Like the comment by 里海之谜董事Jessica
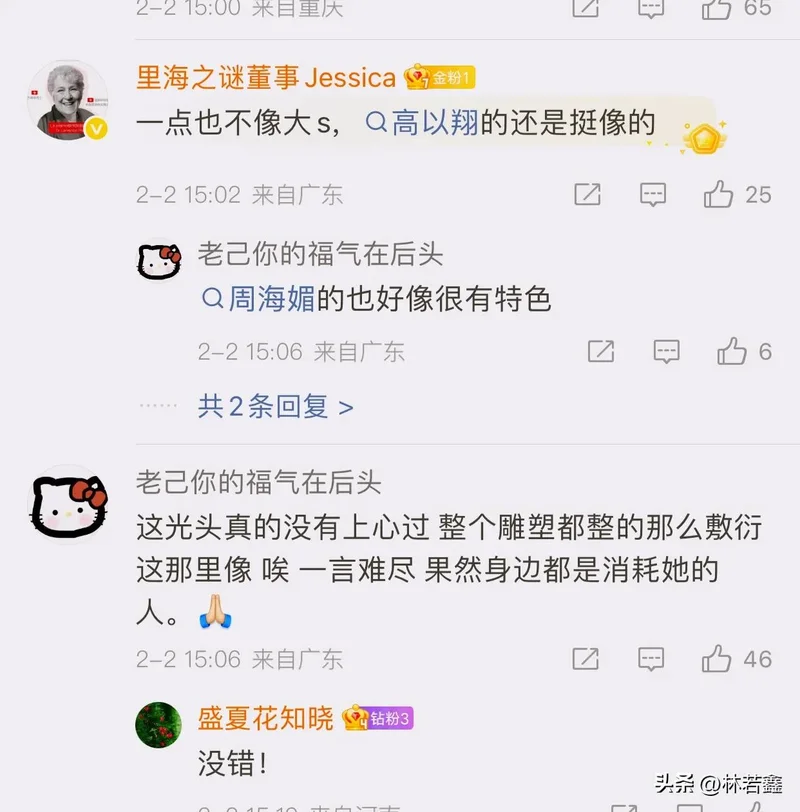The image size is (800, 812). pos(718,194)
